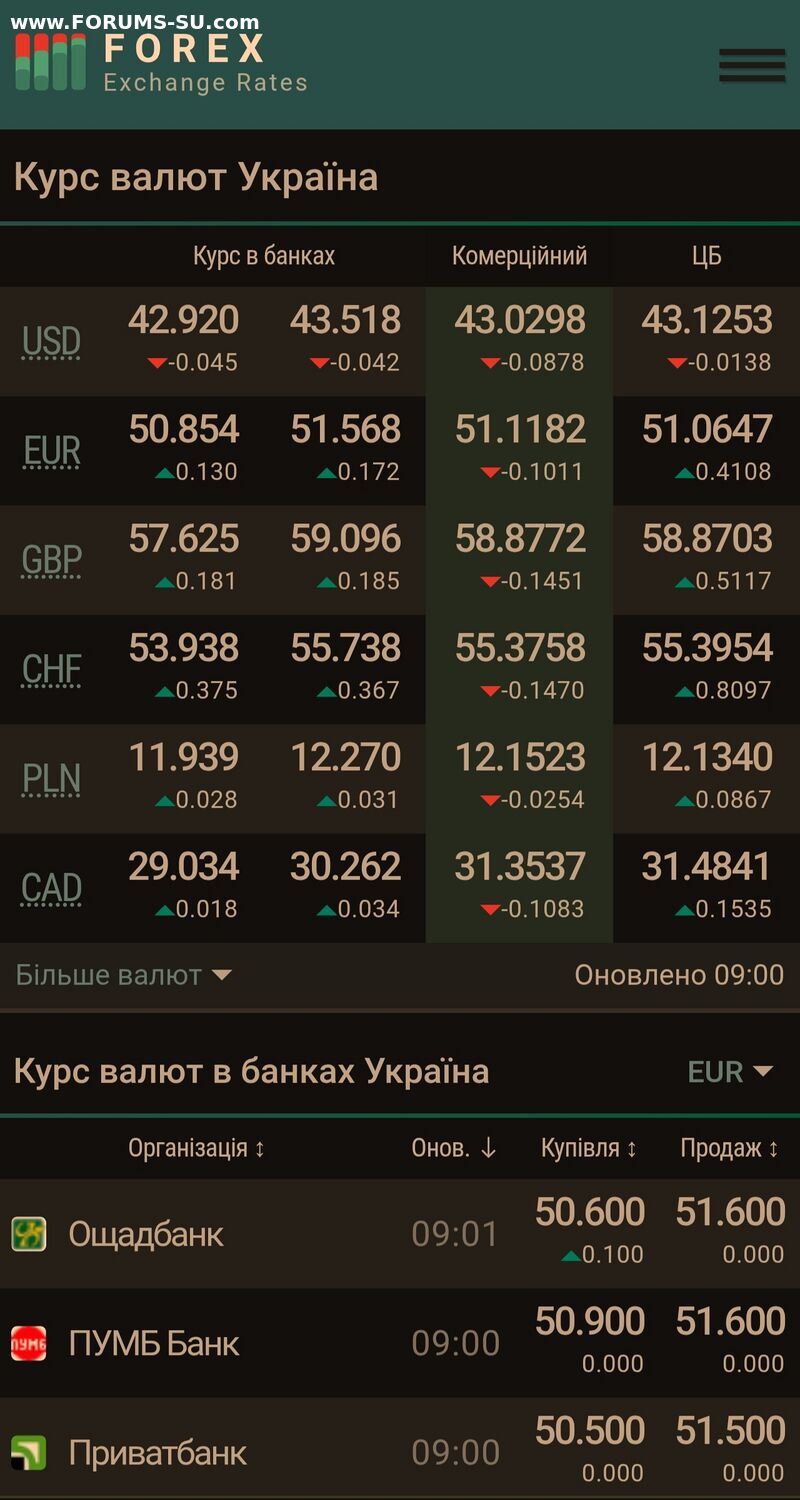
Task: Sort by Організація column
Action: [196, 1148]
